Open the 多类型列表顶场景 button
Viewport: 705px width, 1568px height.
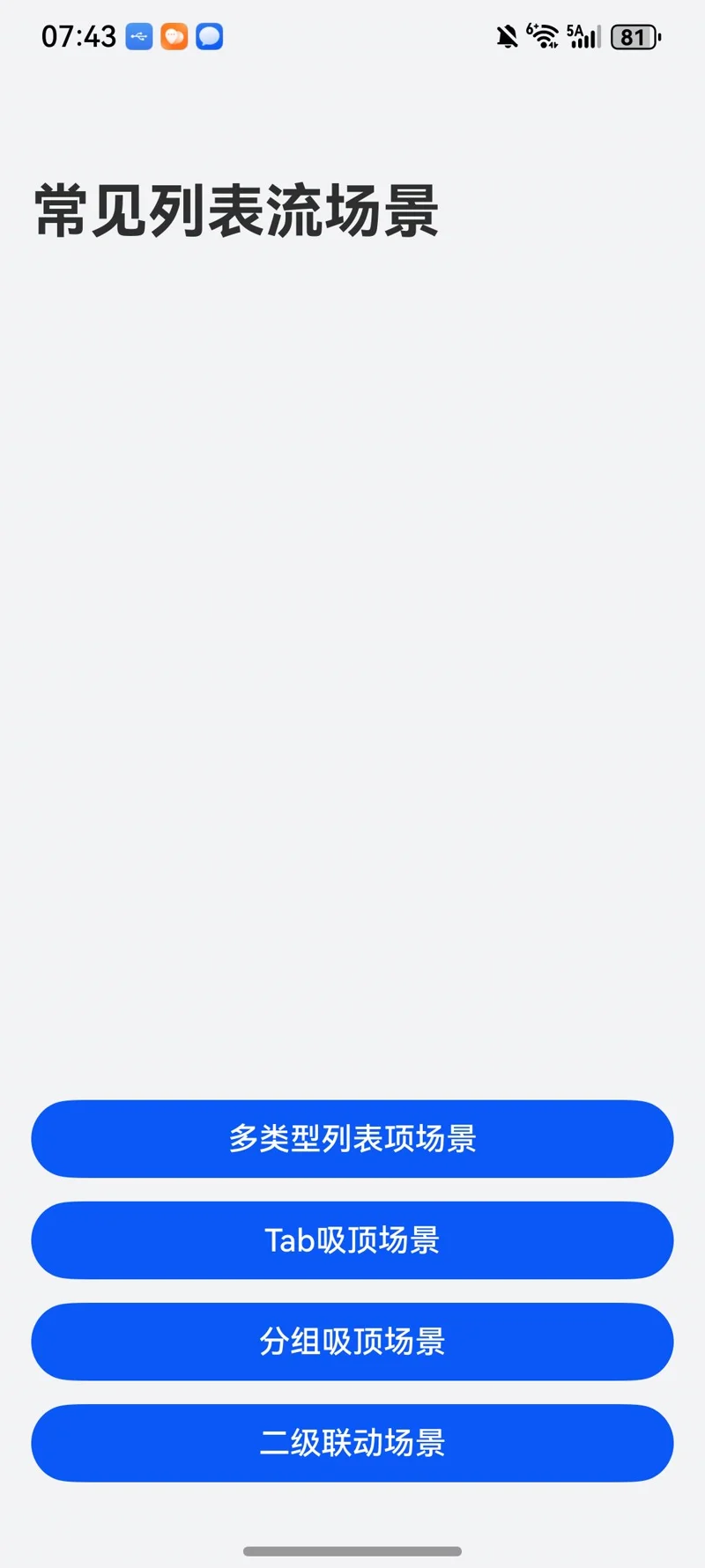pyautogui.click(x=352, y=1138)
